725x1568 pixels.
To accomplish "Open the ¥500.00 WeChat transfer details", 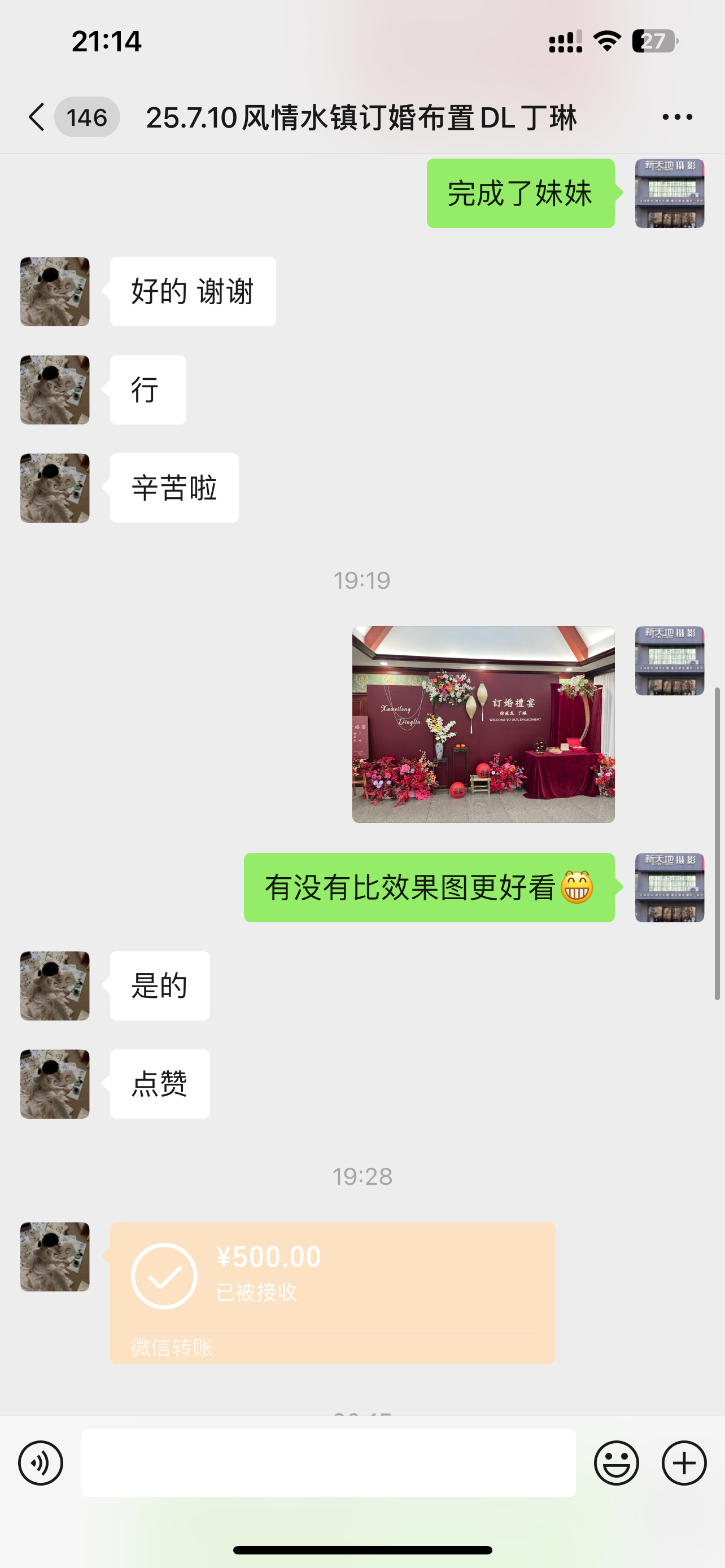I will 333,1292.
